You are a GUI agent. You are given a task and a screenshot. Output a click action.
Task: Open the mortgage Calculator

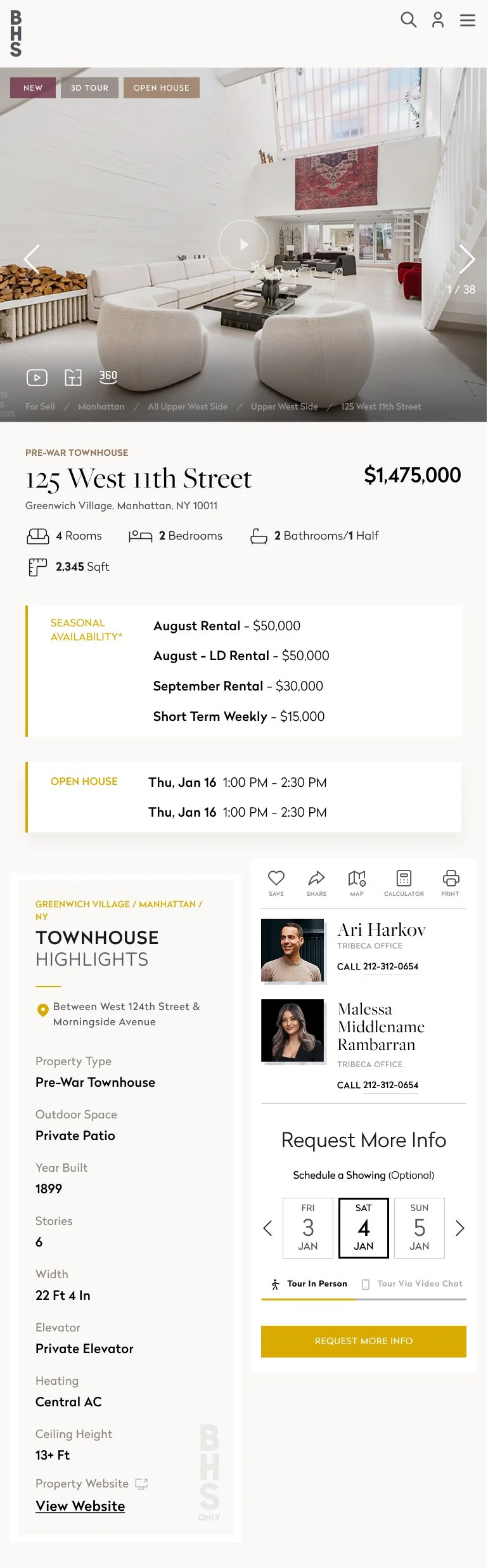(404, 883)
